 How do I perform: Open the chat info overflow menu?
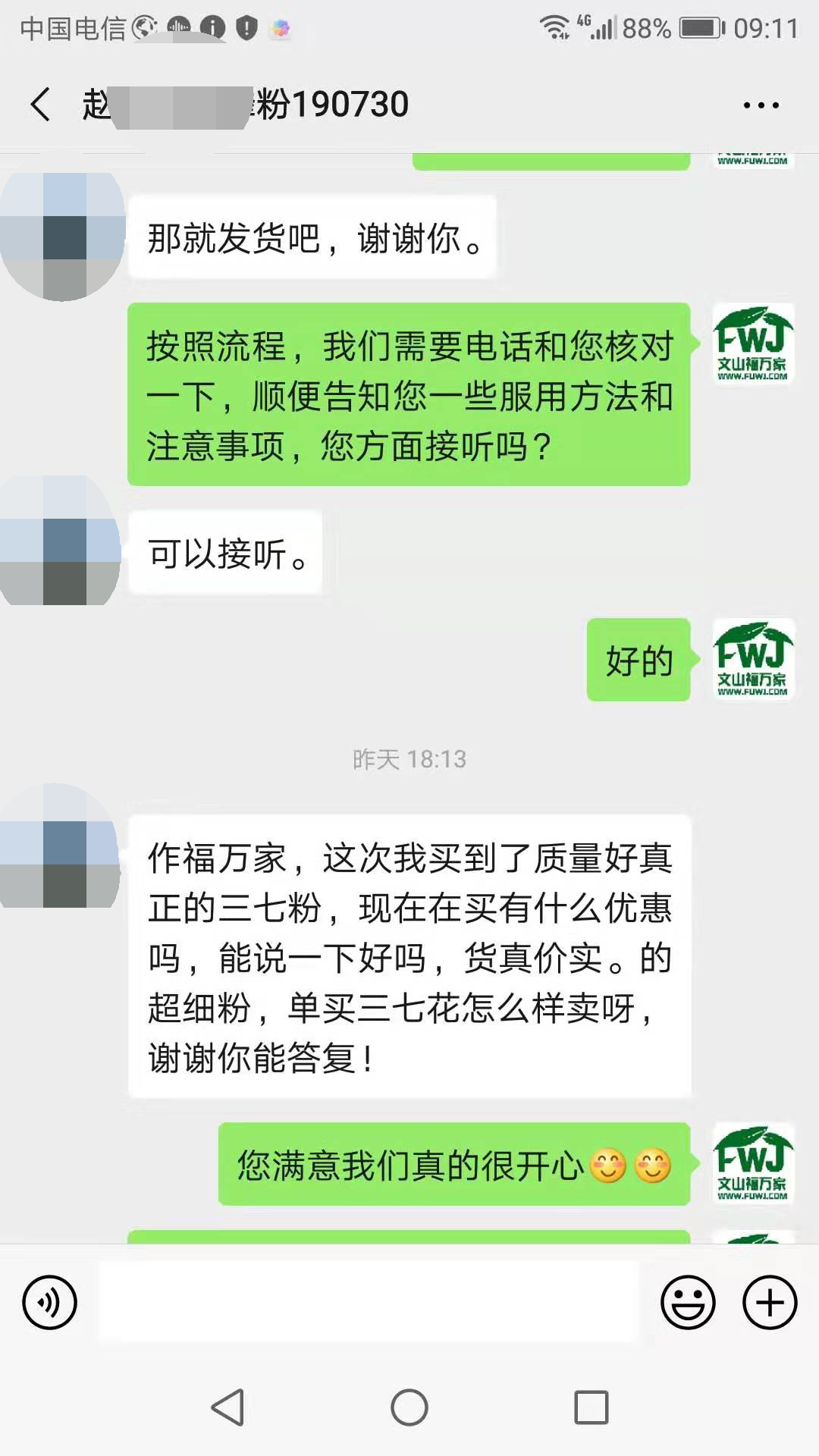(761, 105)
